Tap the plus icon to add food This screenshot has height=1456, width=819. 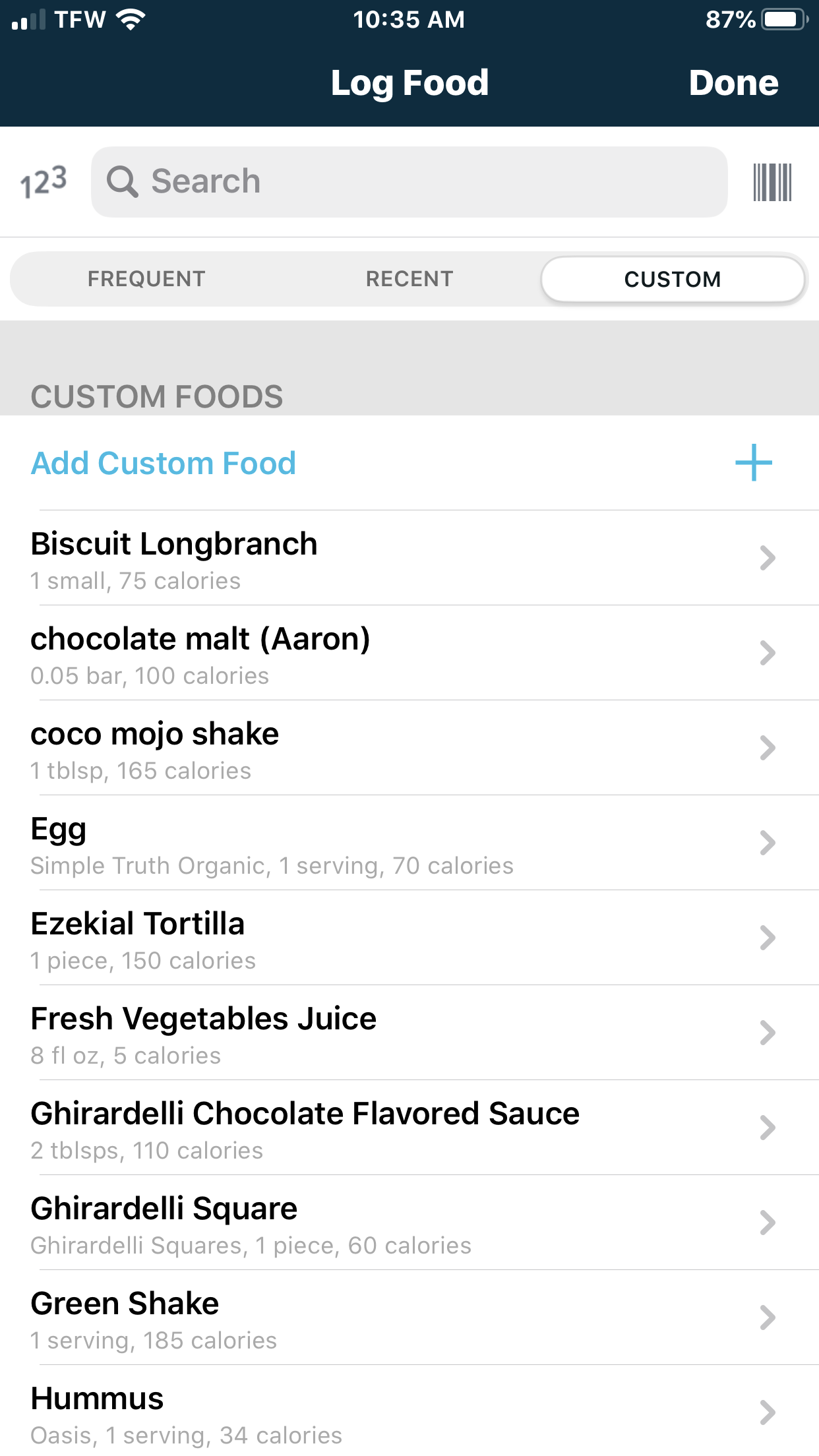752,463
